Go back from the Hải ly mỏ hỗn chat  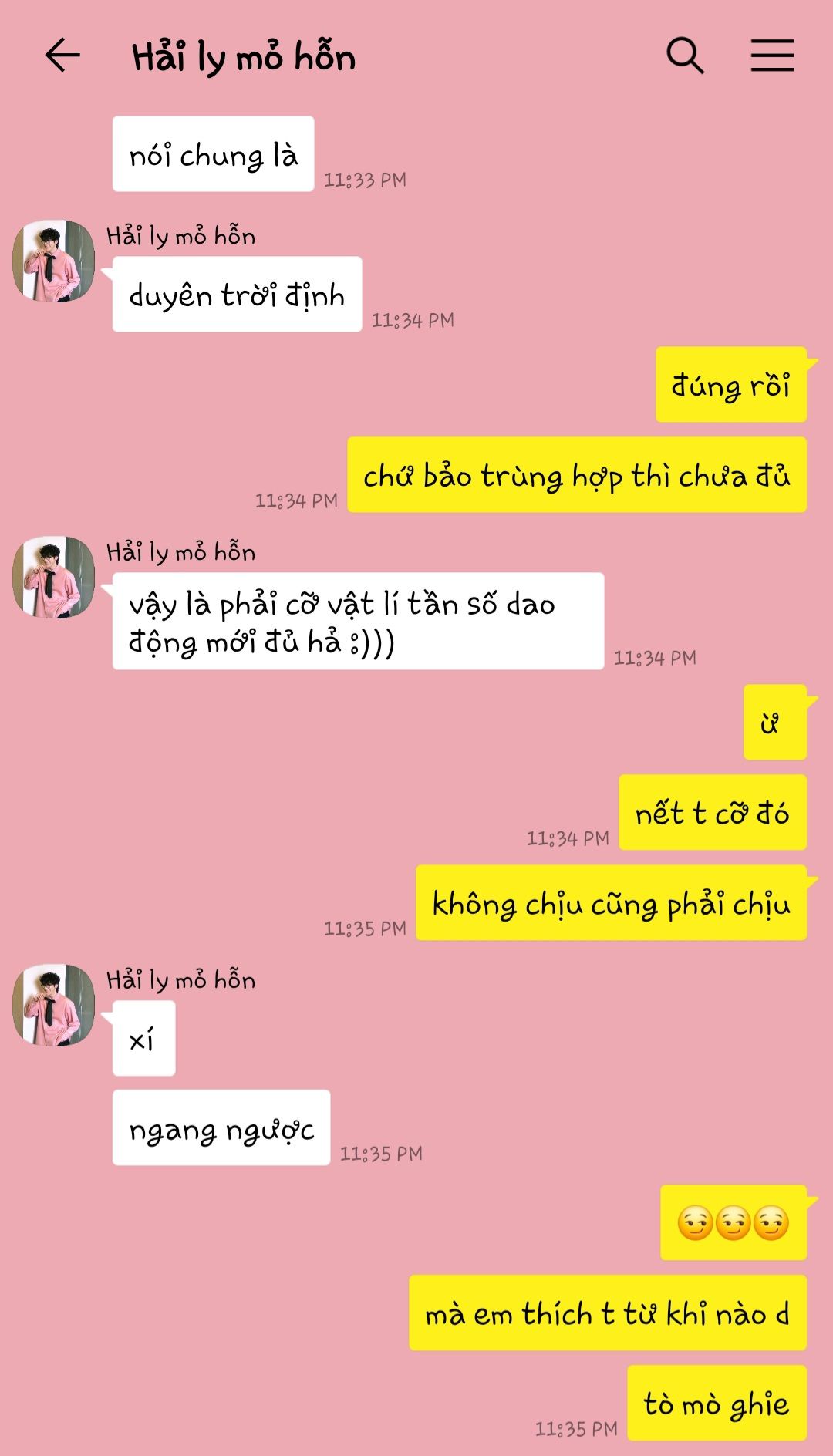coord(62,56)
